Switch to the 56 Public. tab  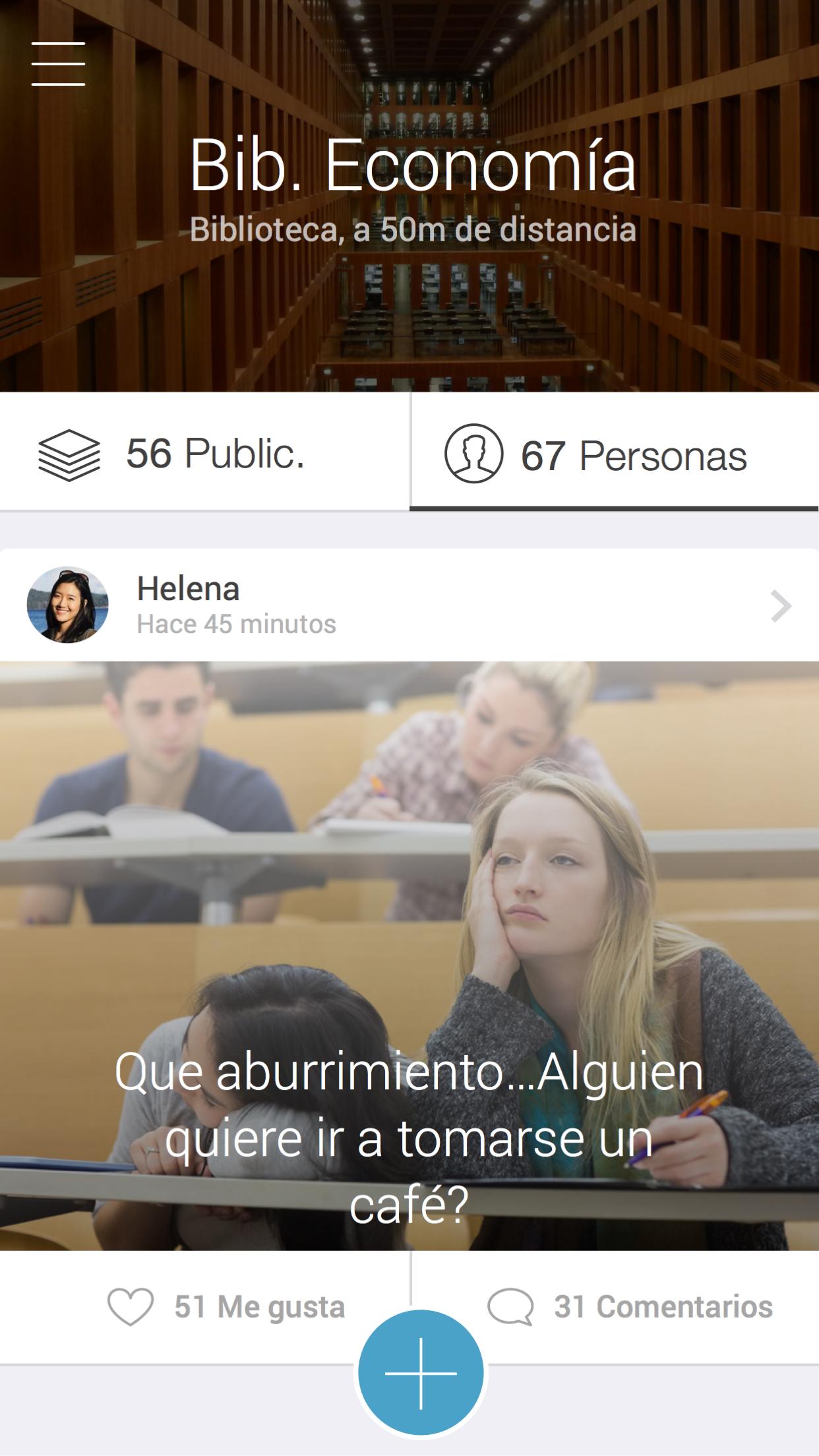204,454
